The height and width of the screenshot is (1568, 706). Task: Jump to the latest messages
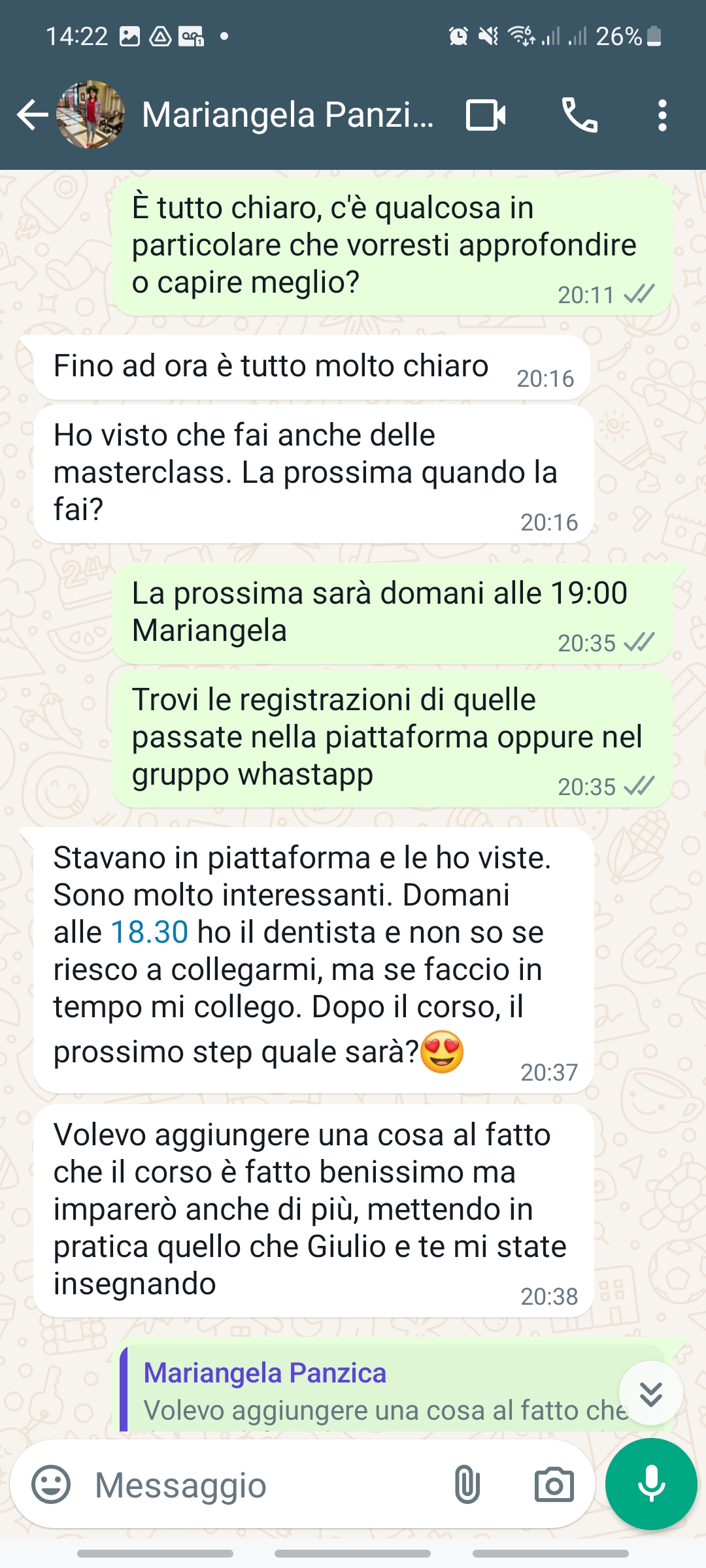[x=651, y=1394]
